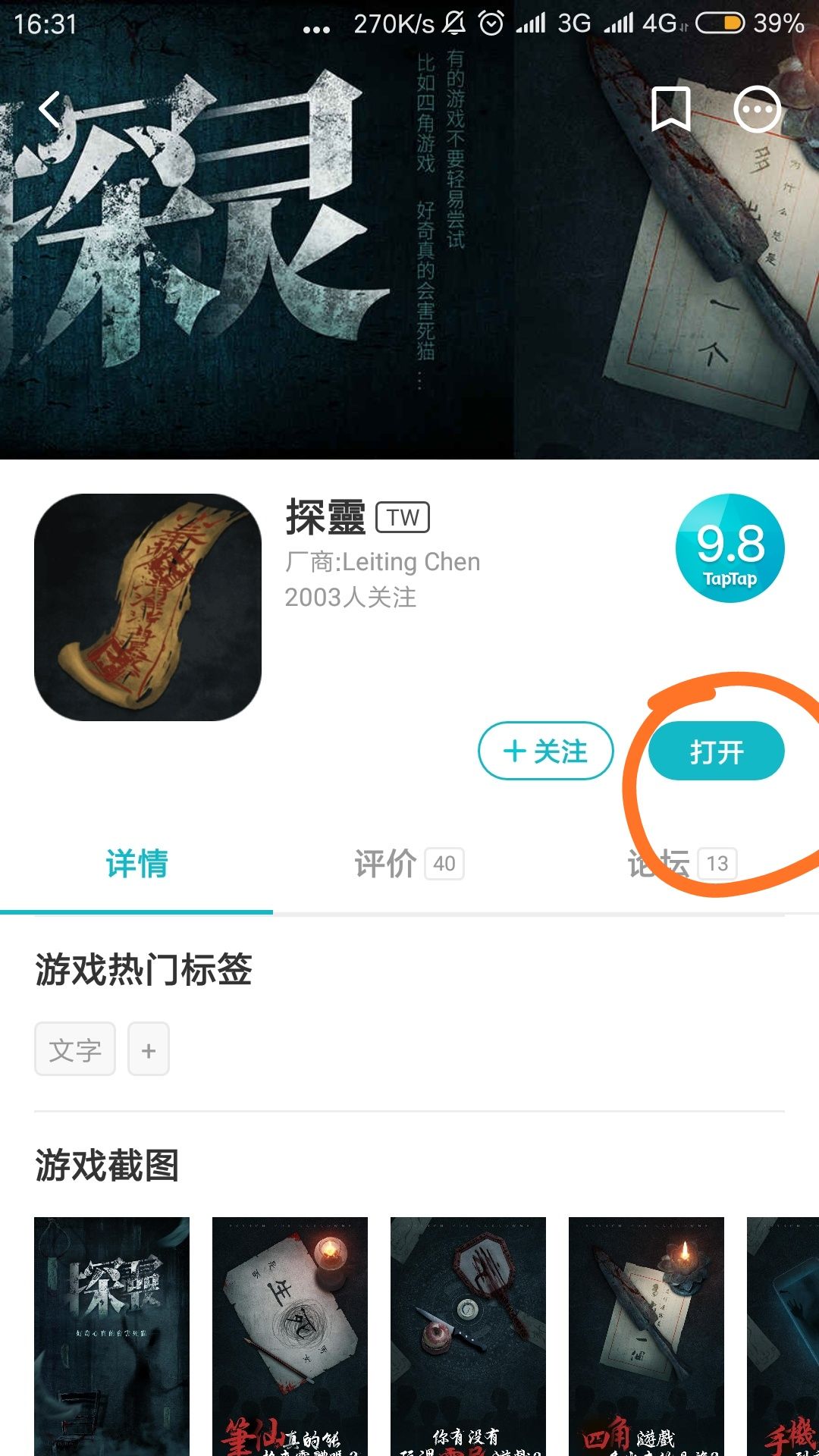Add a new tag using the plus button

tap(149, 1049)
